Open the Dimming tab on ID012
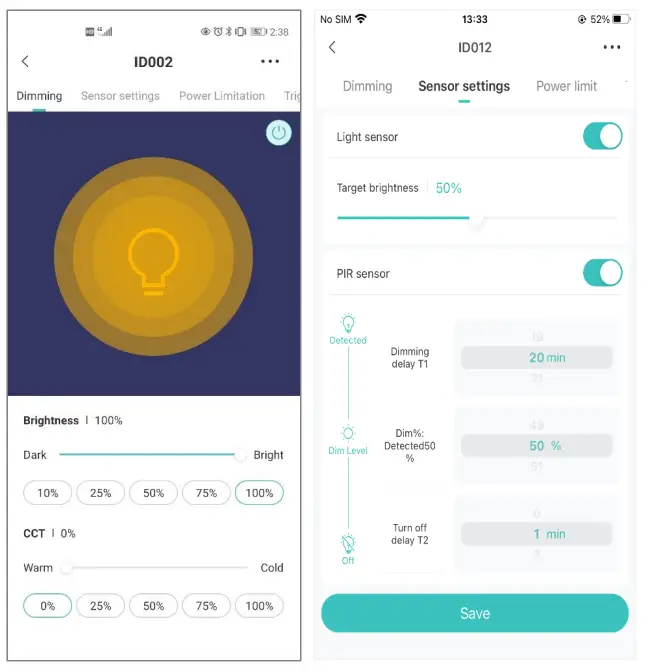The image size is (648, 672). pyautogui.click(x=367, y=86)
